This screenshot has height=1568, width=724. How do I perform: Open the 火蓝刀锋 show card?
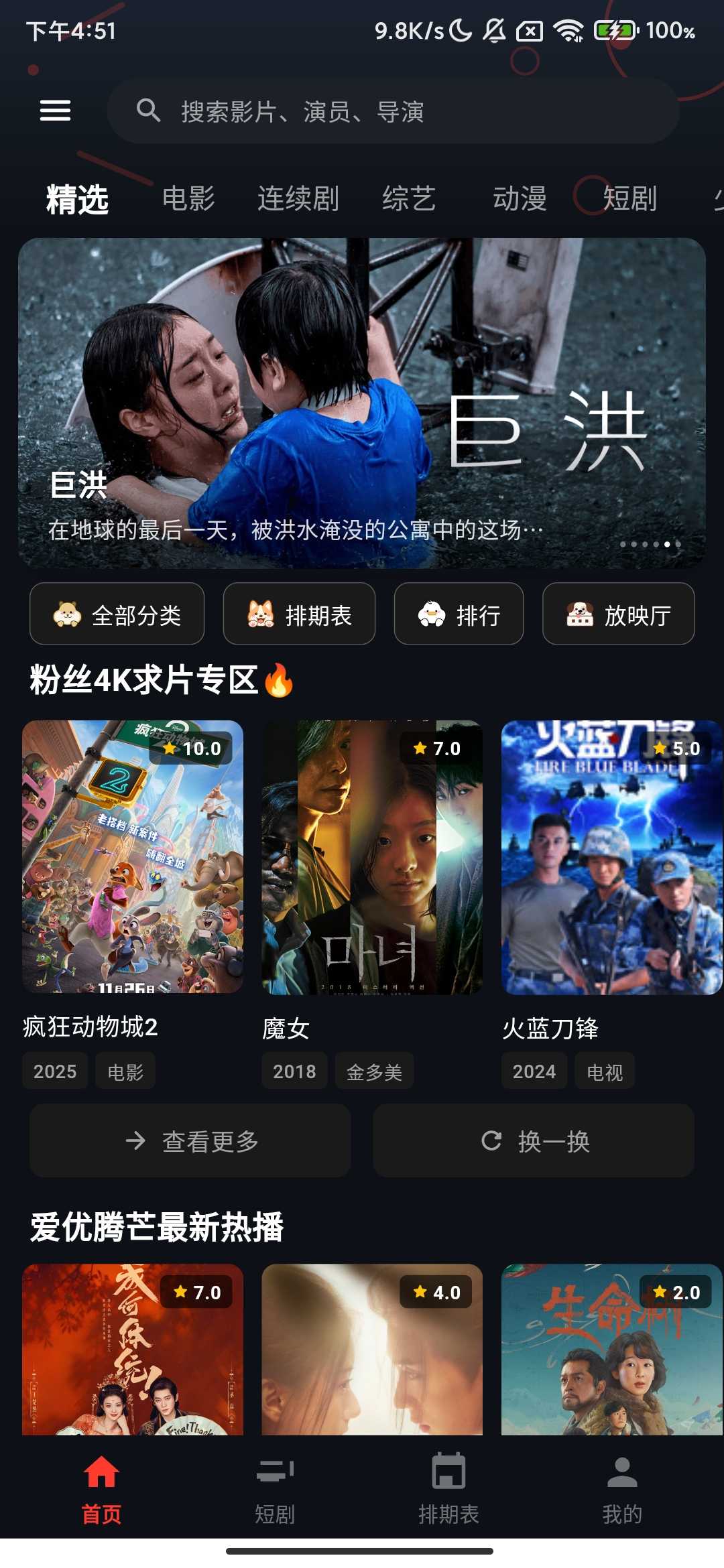coord(611,856)
